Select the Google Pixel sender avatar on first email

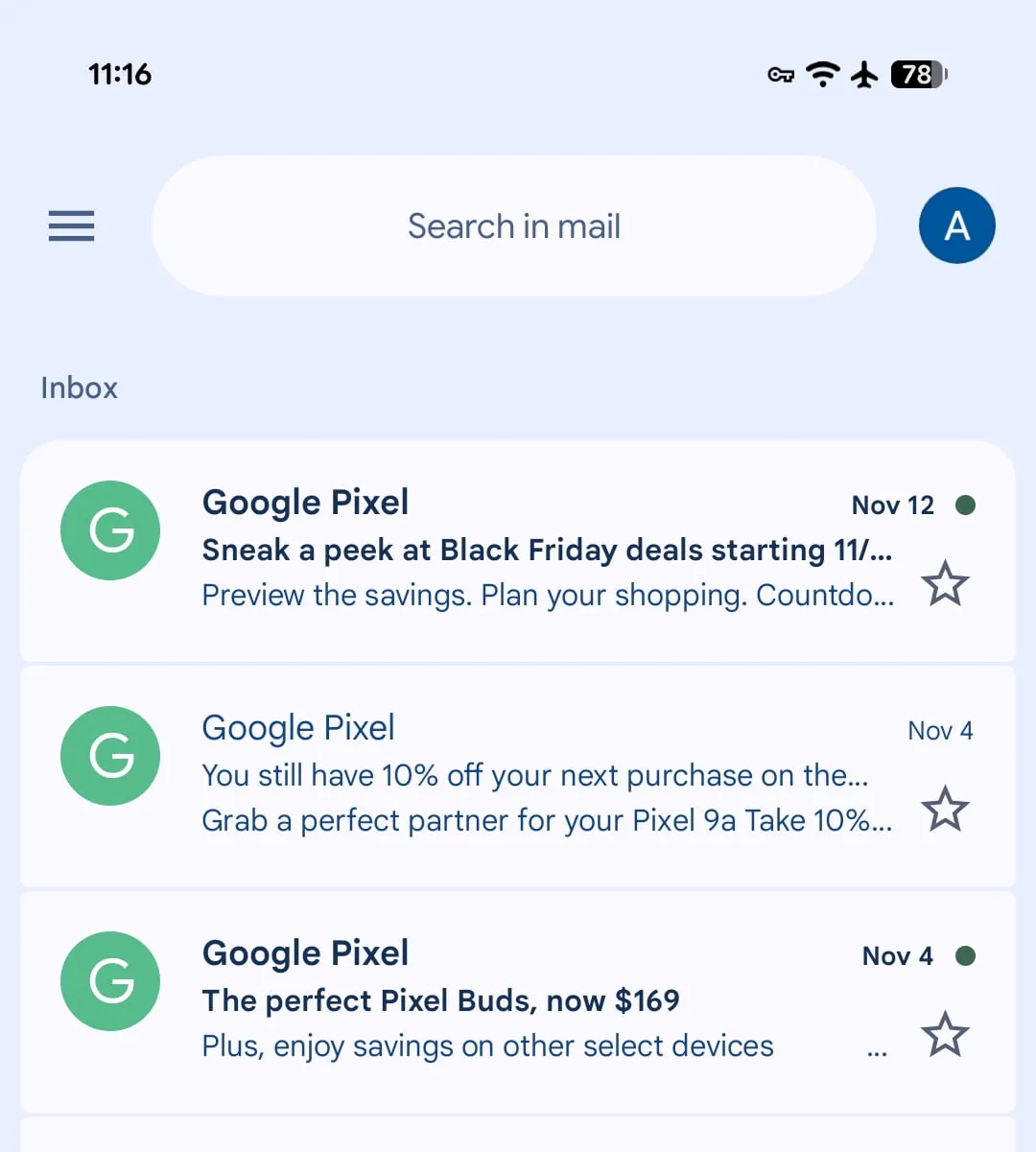[110, 530]
